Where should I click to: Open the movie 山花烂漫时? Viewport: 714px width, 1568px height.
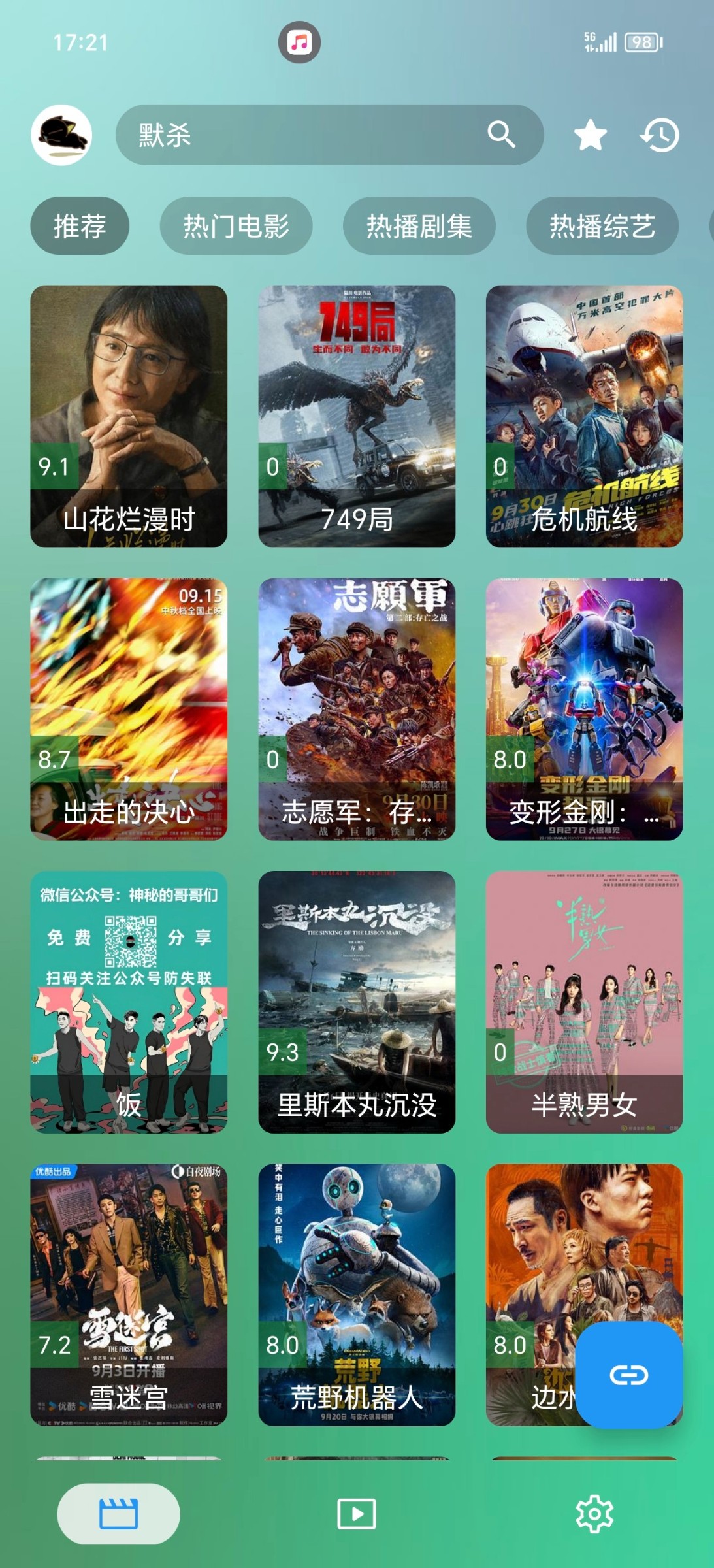pyautogui.click(x=129, y=416)
